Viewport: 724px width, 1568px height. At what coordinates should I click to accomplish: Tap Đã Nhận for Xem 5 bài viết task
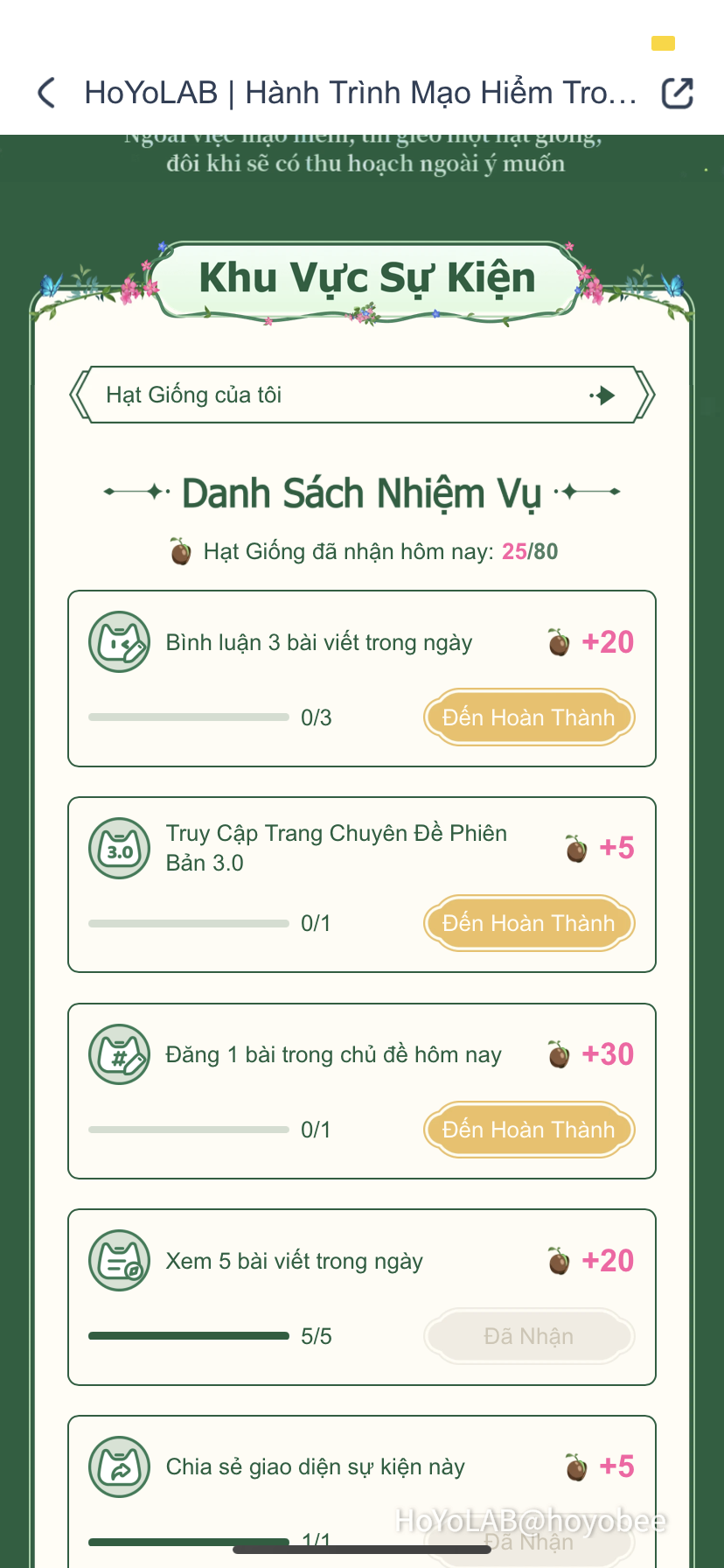point(528,1336)
